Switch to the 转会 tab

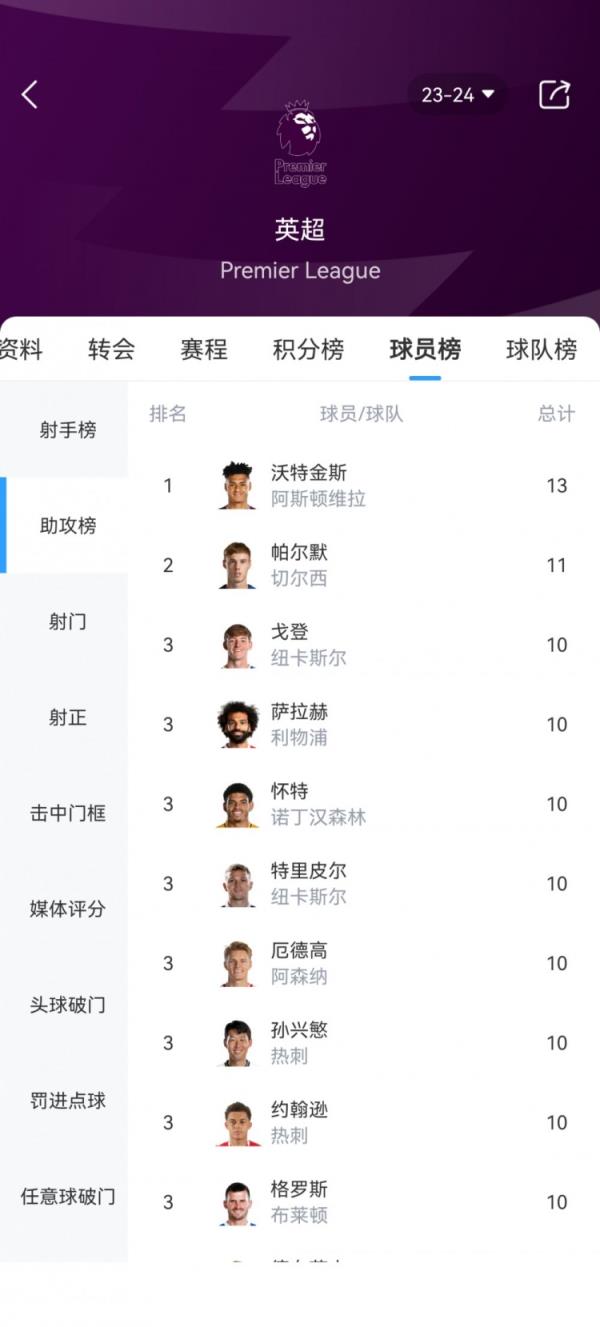click(111, 349)
